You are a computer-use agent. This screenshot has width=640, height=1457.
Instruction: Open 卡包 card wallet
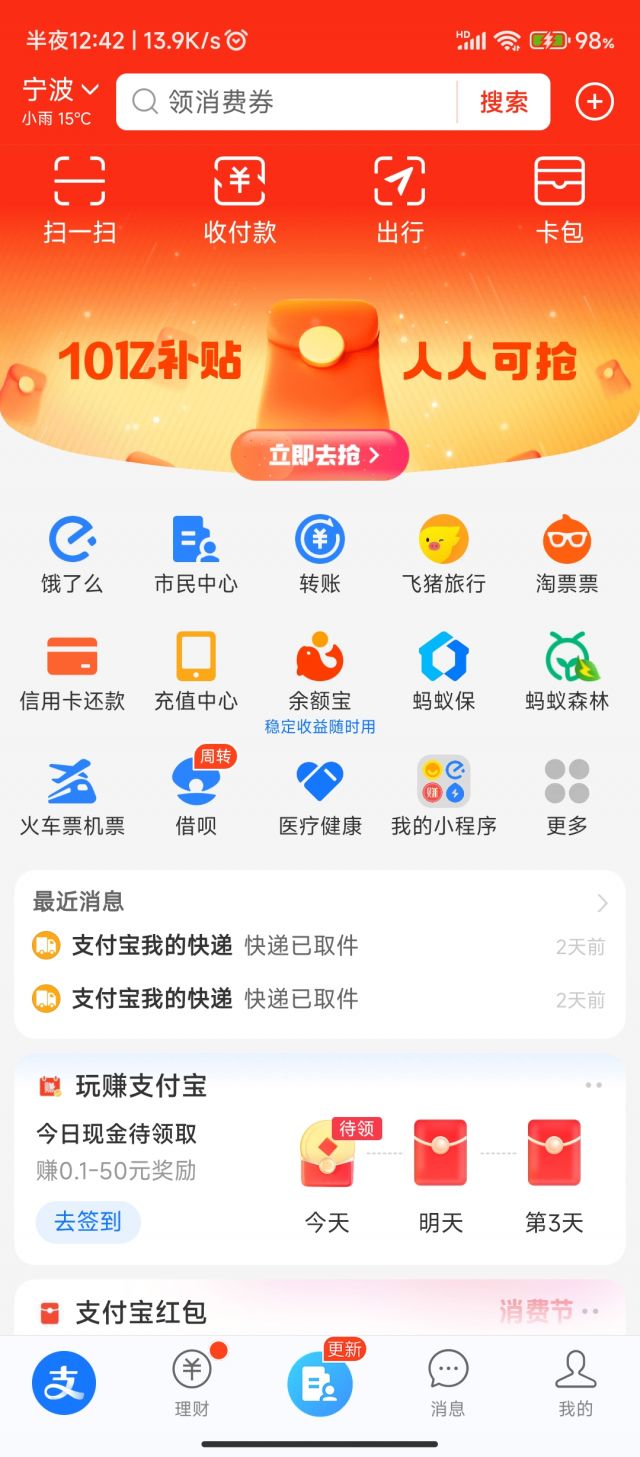(560, 200)
